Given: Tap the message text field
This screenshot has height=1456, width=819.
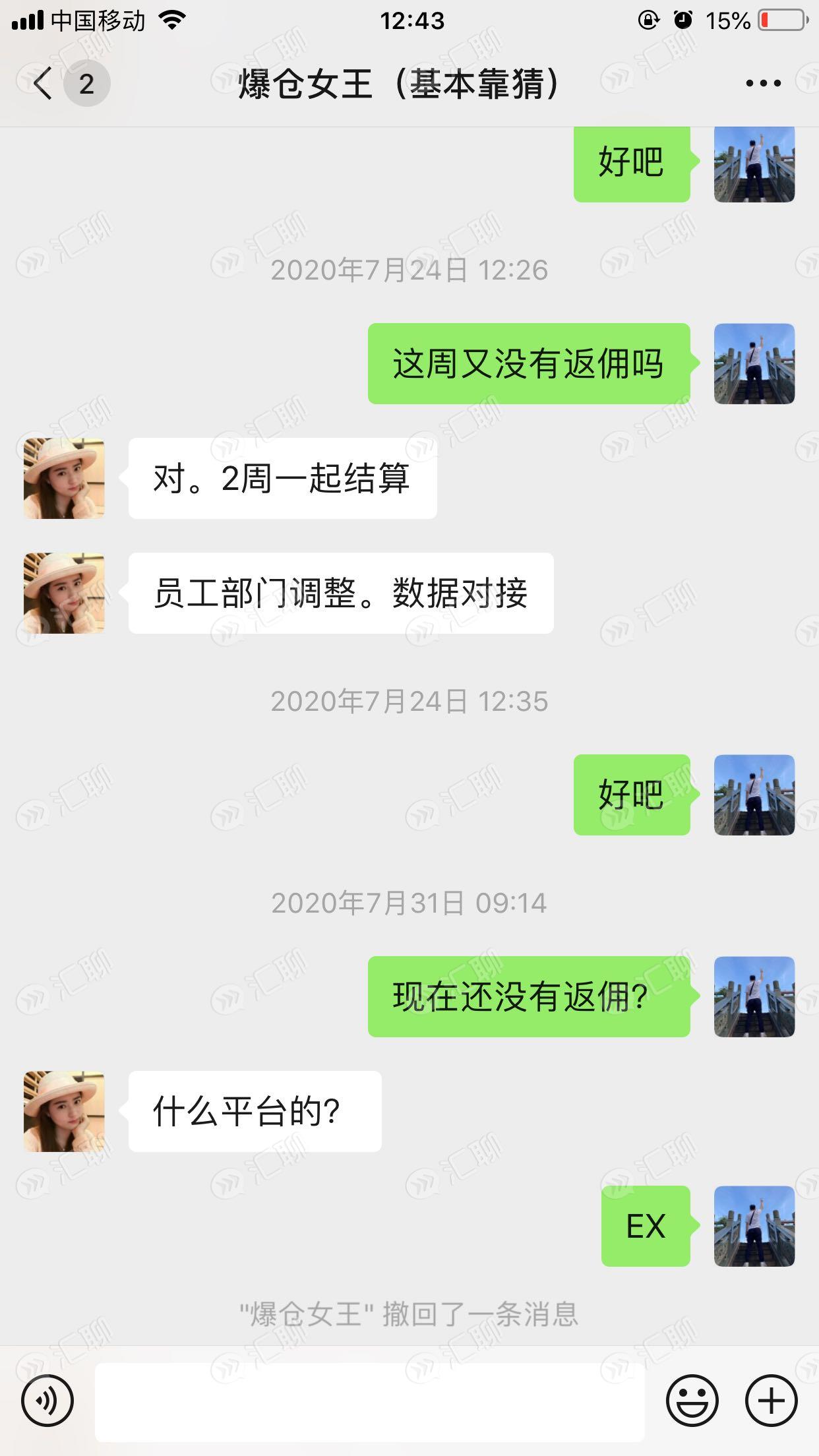Looking at the screenshot, I should pos(369,1402).
